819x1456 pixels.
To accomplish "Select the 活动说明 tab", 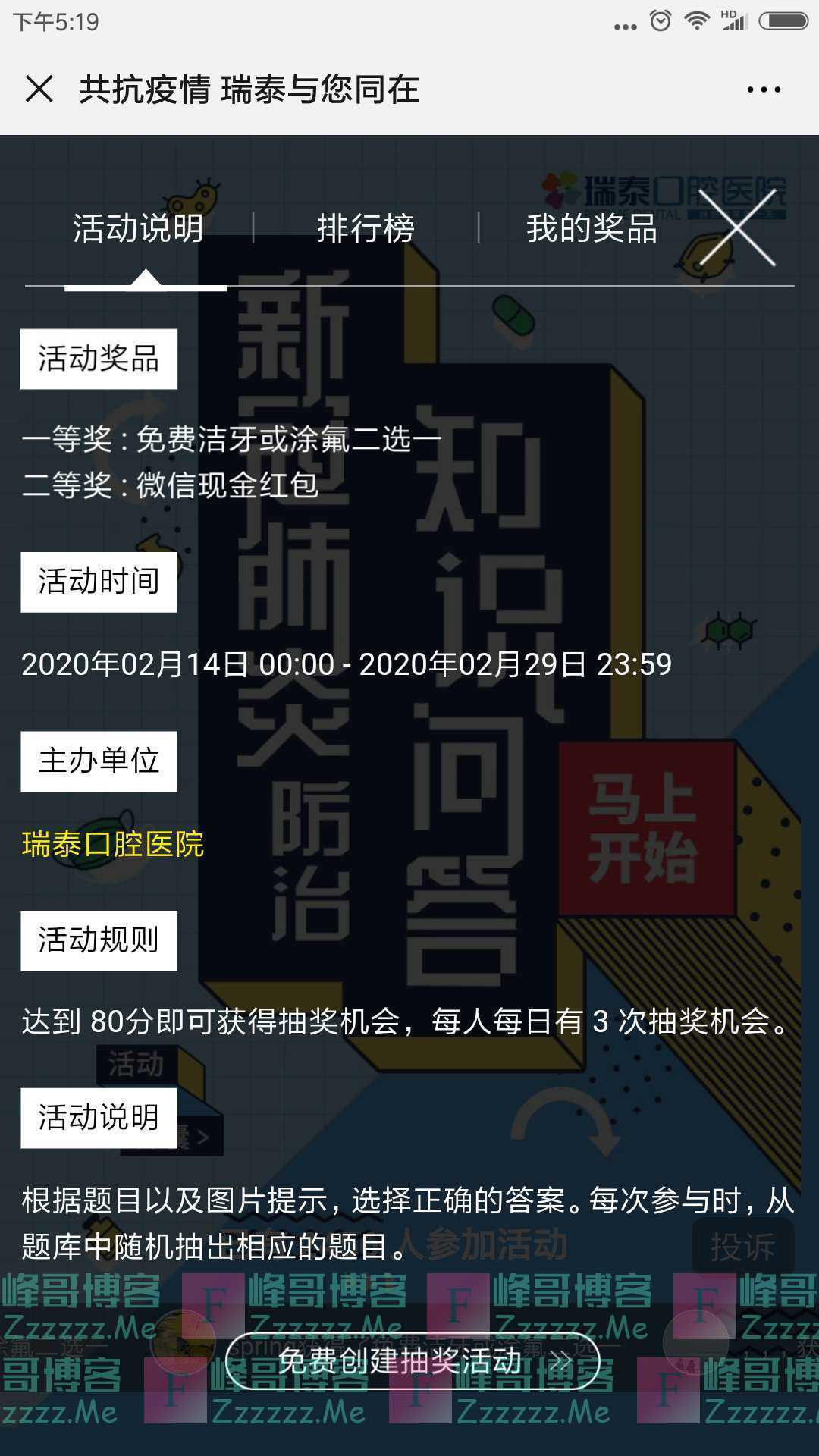I will tap(138, 228).
